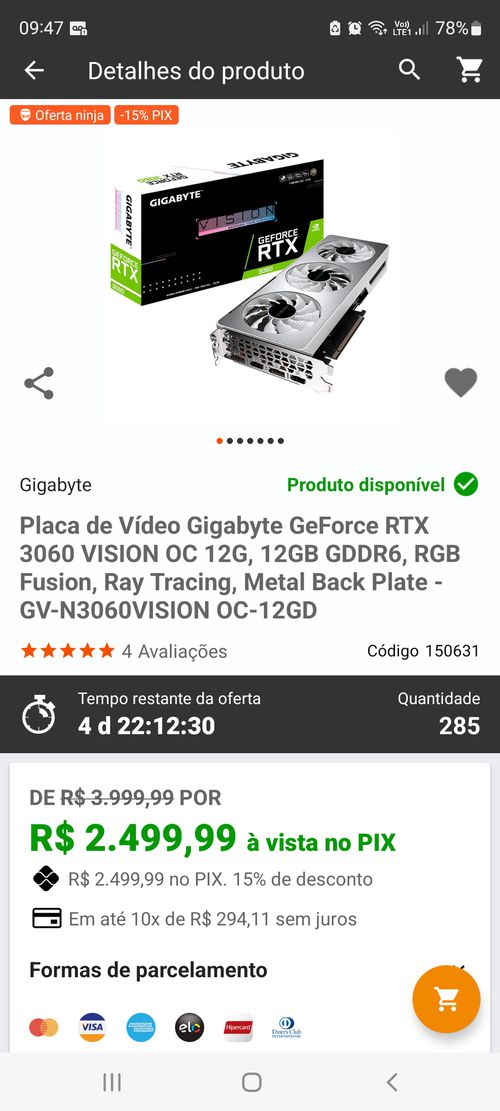The image size is (500, 1111).
Task: Go back using the app bar arrow
Action: [x=34, y=70]
